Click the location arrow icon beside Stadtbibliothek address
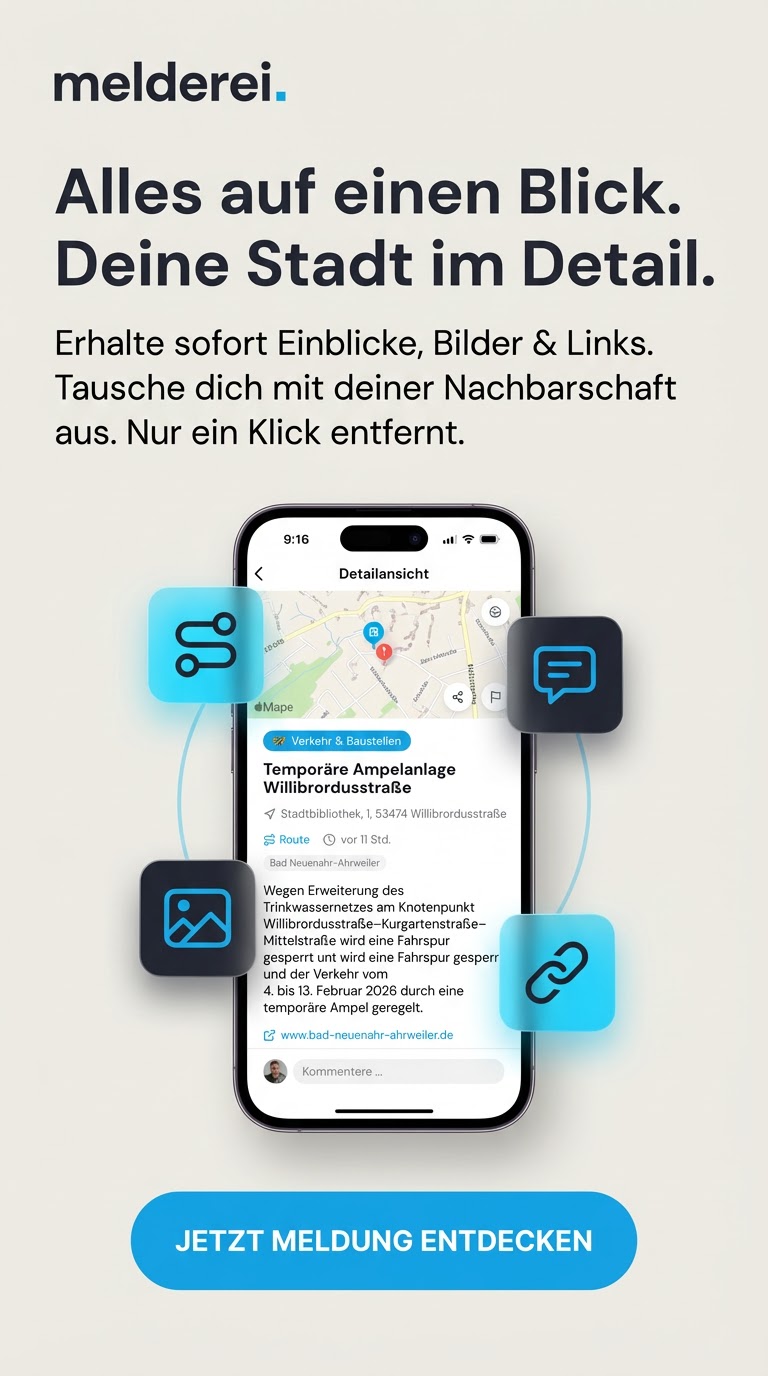 268,813
